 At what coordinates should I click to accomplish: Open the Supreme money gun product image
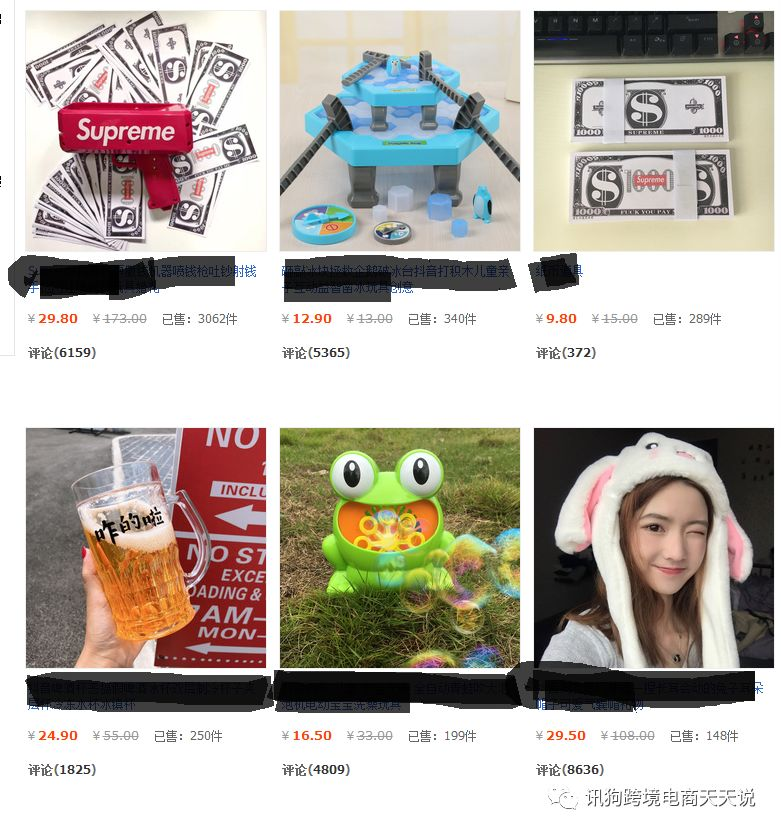(x=146, y=131)
